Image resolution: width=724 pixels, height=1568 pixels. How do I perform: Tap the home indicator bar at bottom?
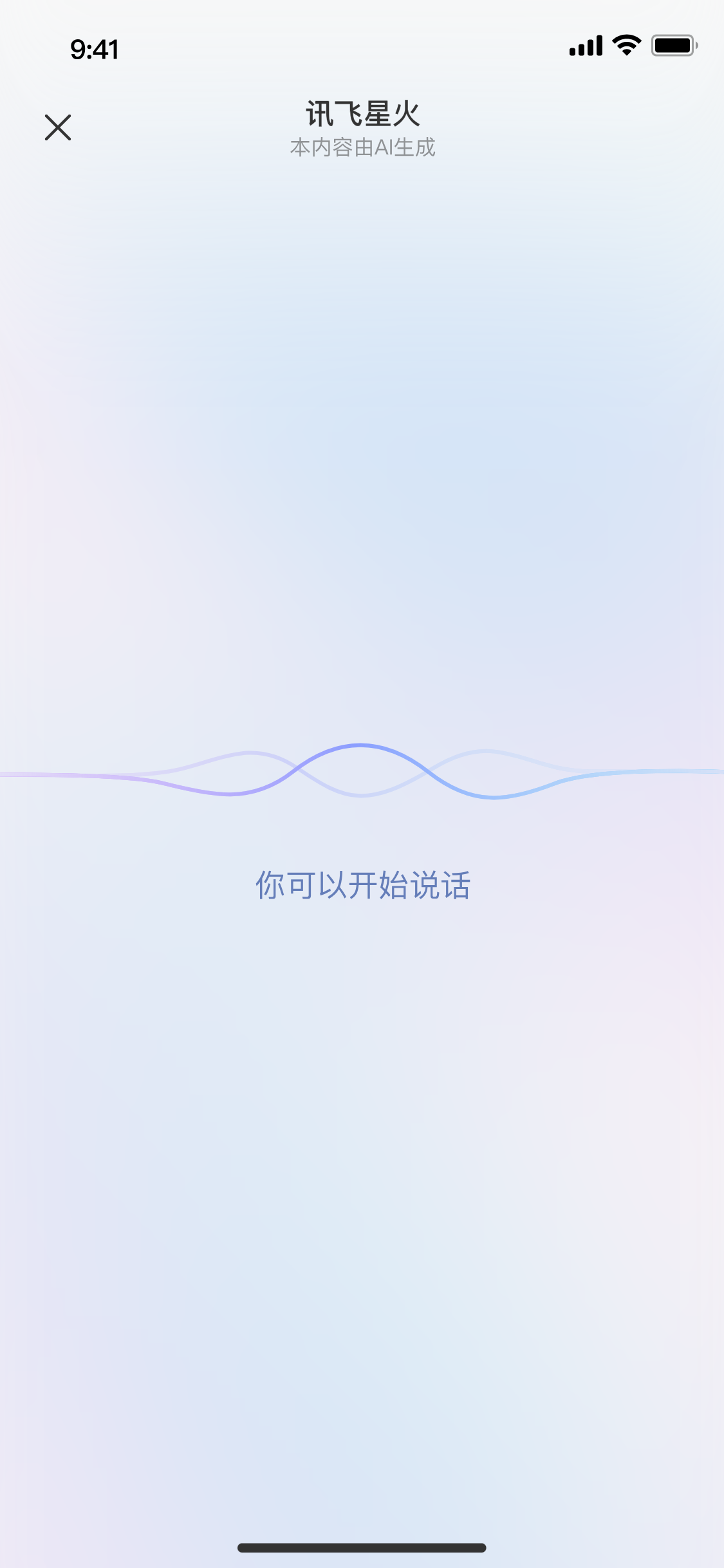tap(362, 1547)
